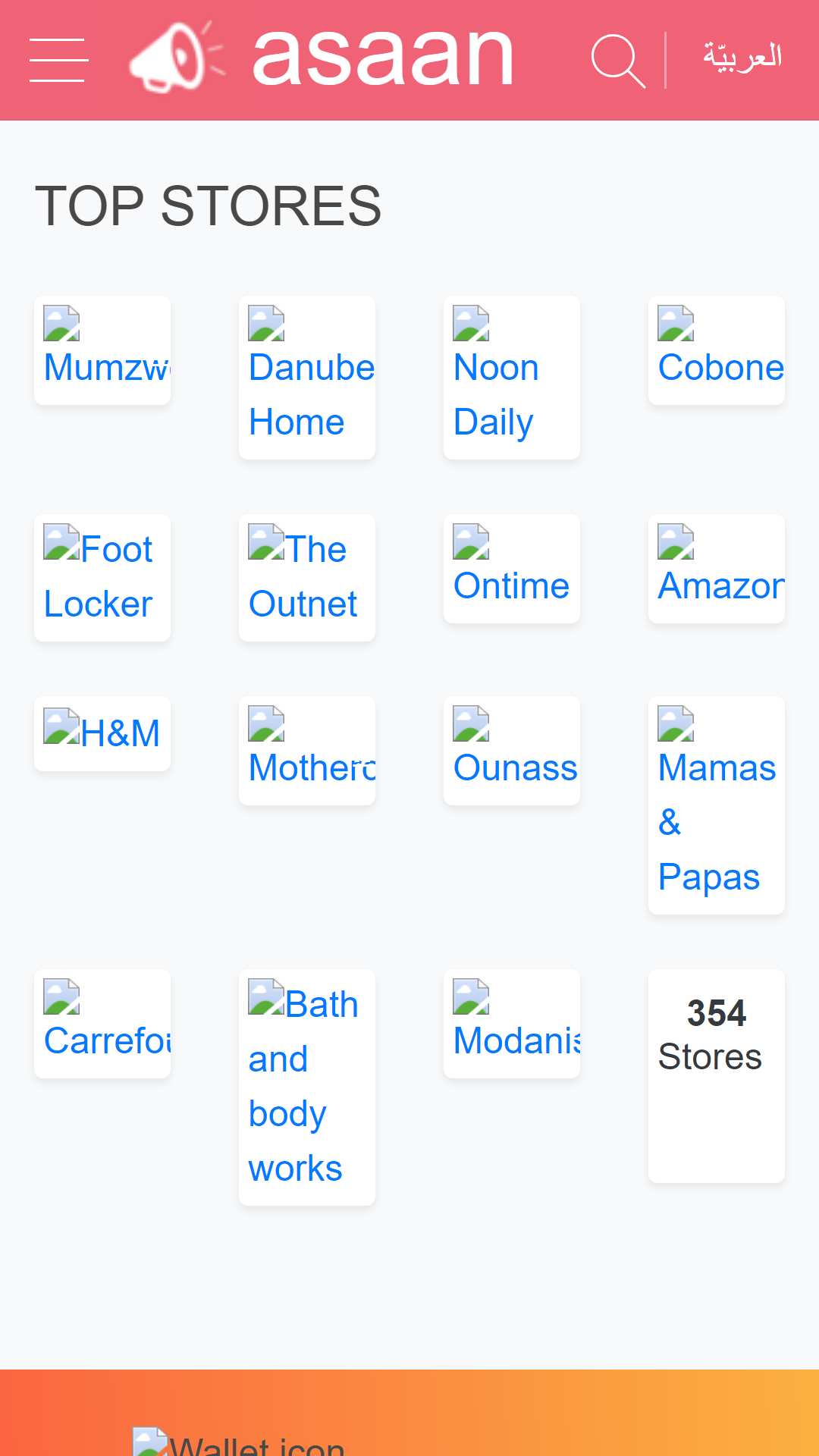Open the Mumzworld store card

pos(102,350)
